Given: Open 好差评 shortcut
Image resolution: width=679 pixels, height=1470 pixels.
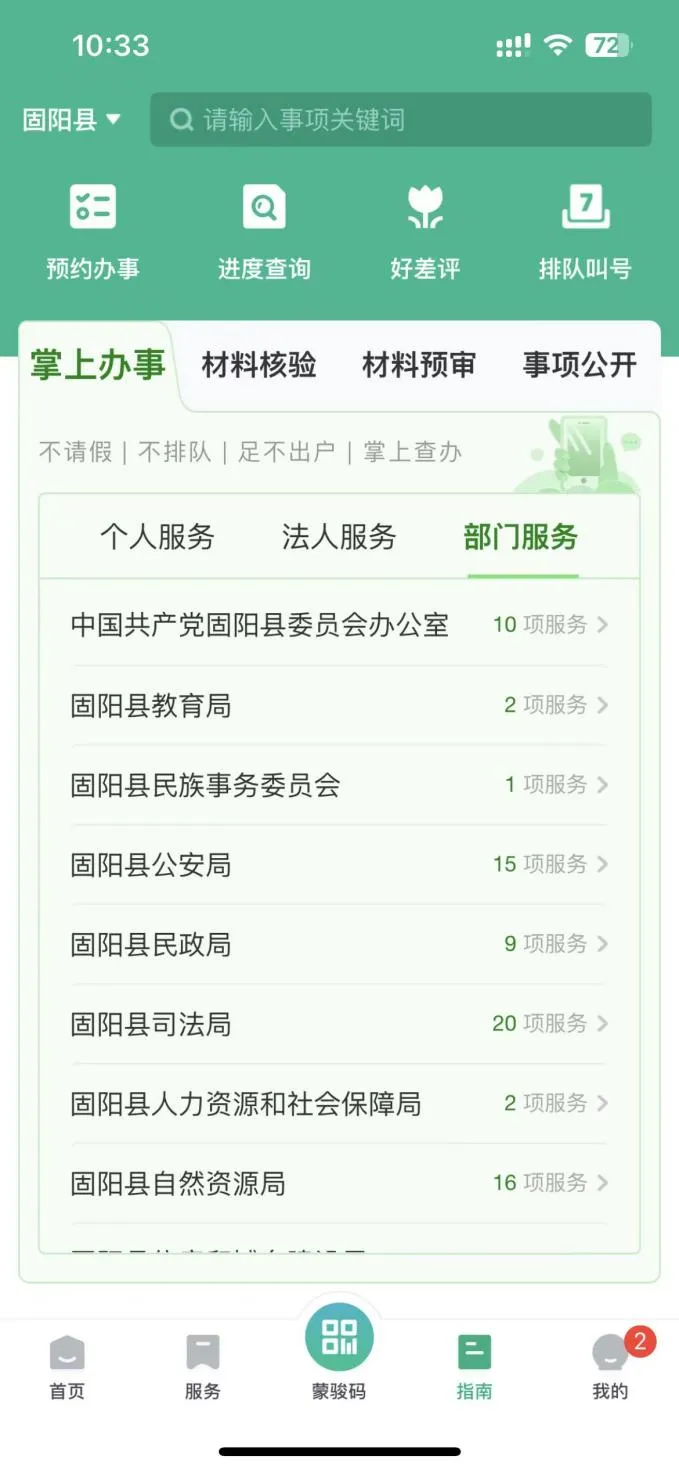Looking at the screenshot, I should [425, 231].
